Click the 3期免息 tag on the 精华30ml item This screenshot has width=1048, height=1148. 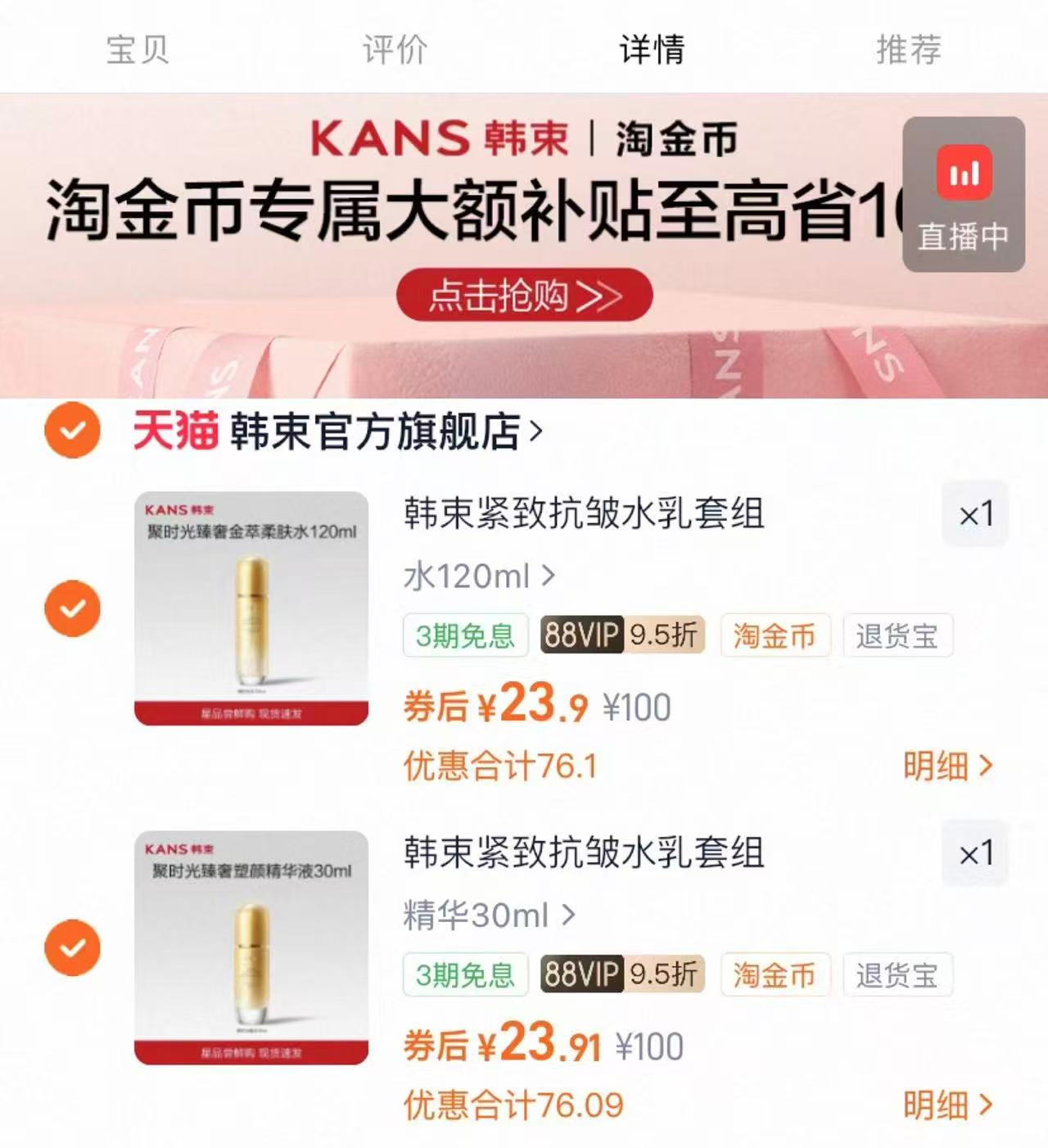(x=465, y=974)
